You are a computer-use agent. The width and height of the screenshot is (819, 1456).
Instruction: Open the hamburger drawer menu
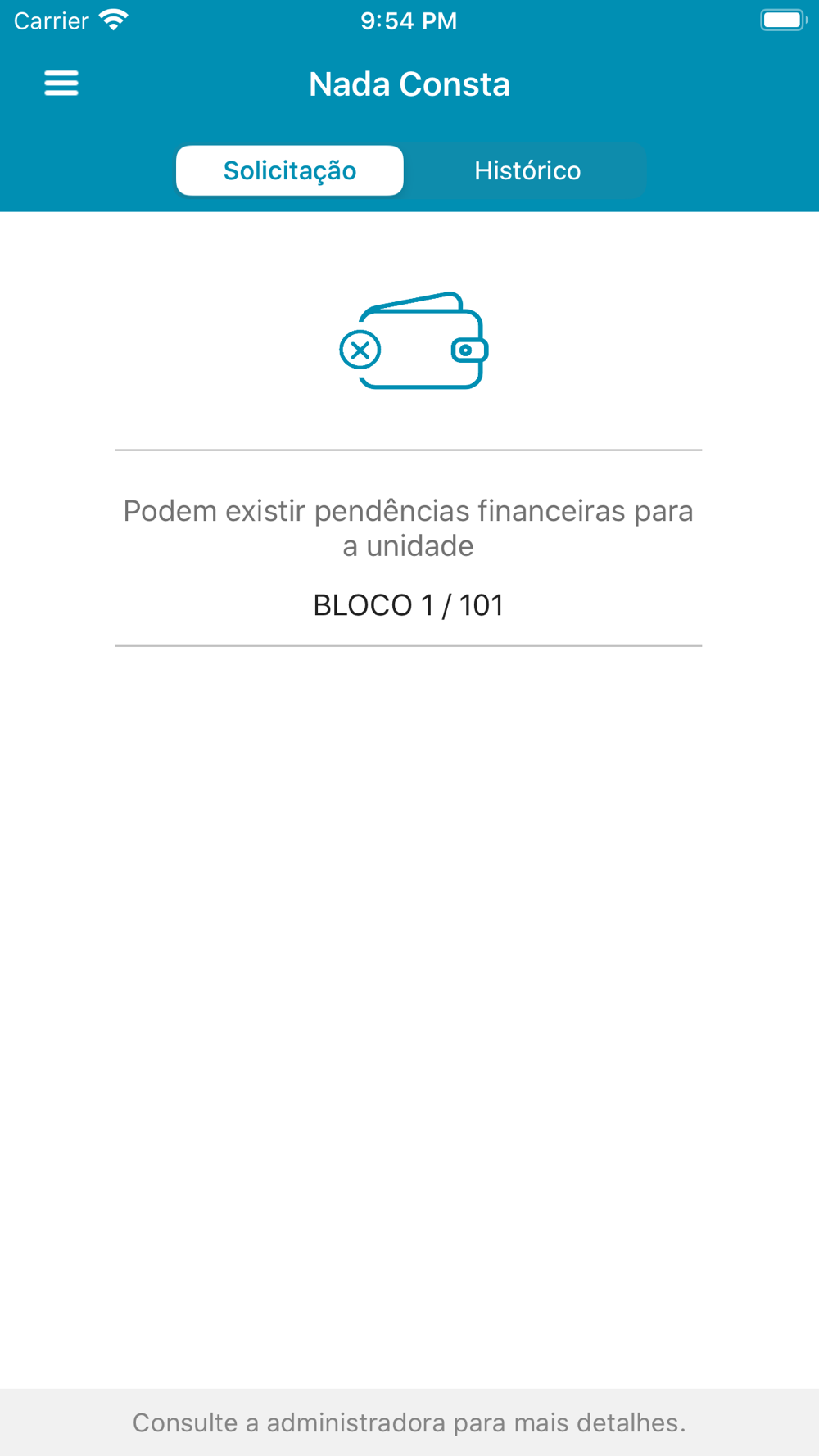(61, 84)
